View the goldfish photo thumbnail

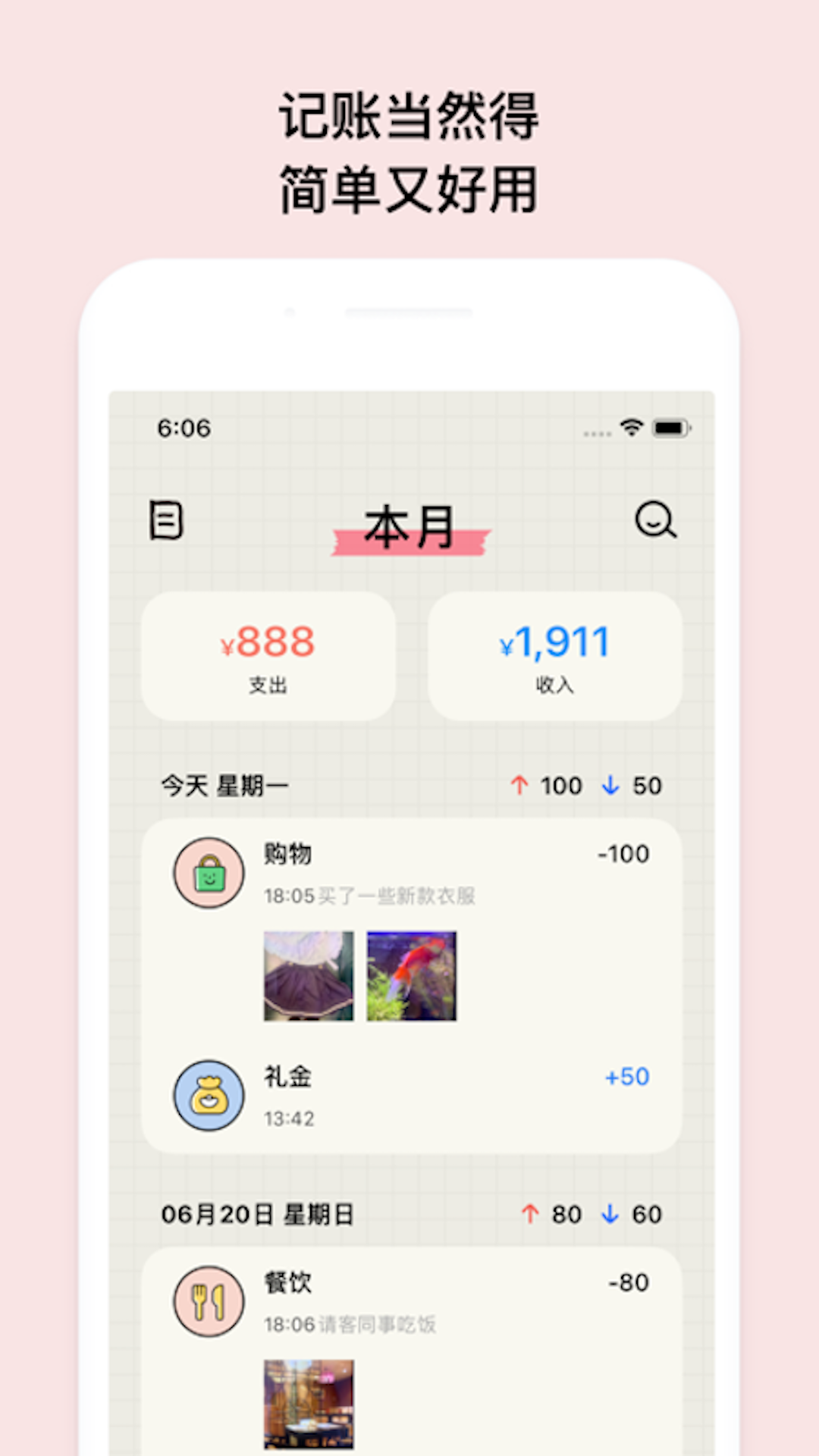coord(411,976)
